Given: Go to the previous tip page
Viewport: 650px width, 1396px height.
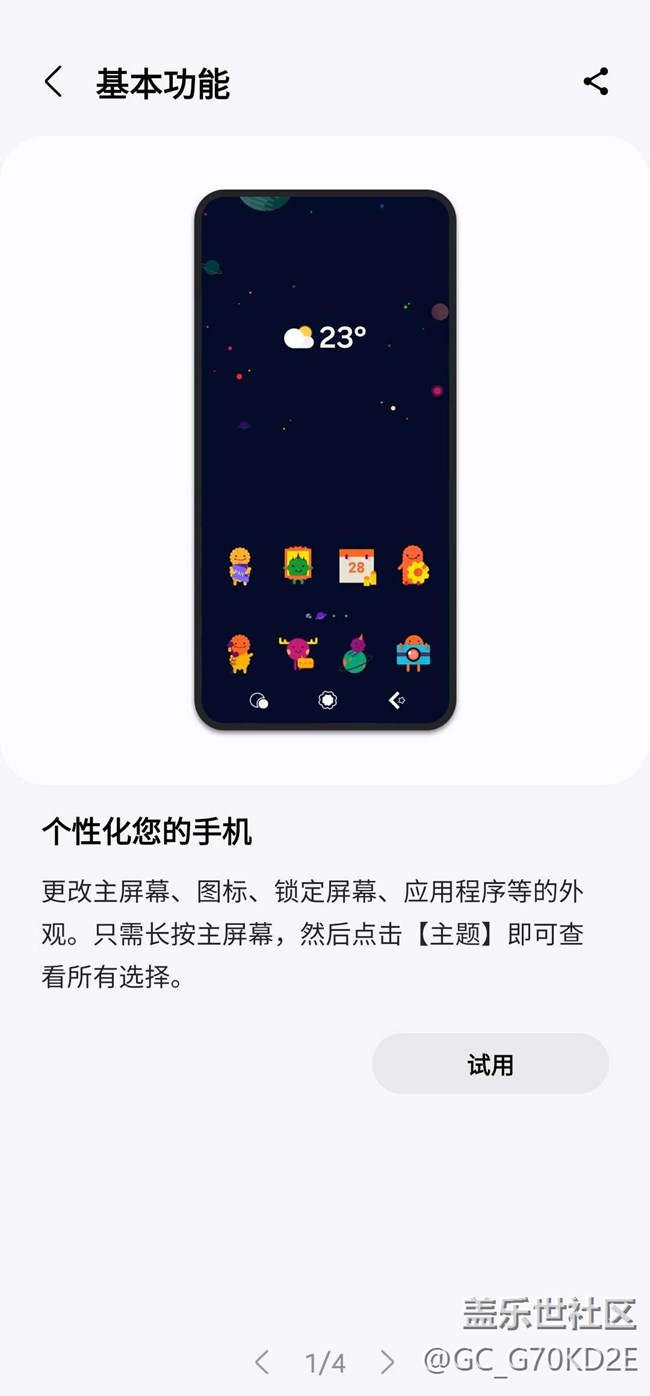Looking at the screenshot, I should coord(262,1361).
